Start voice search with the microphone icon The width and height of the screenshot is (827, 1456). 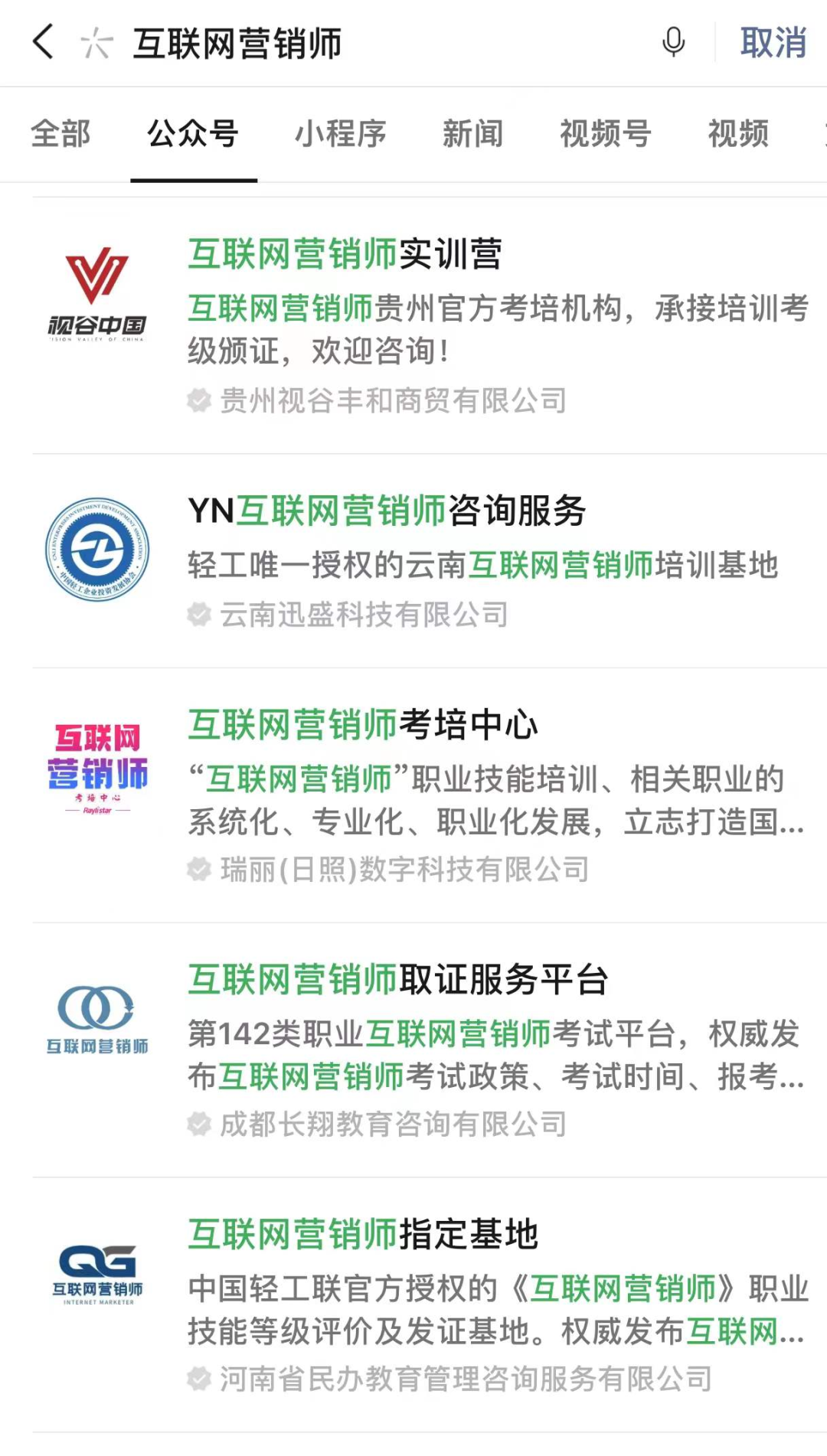click(673, 42)
